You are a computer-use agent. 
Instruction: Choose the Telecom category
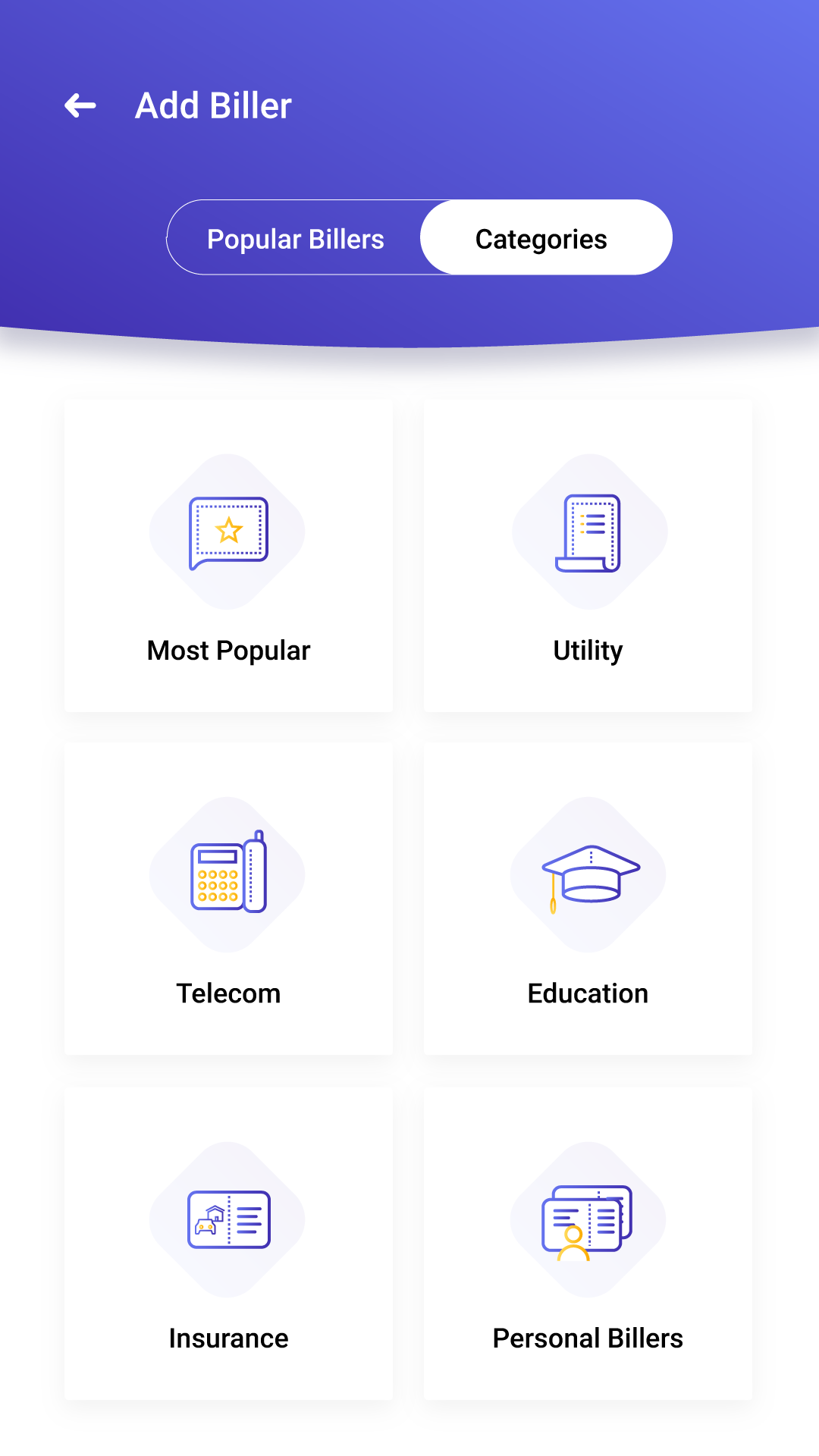tap(229, 899)
